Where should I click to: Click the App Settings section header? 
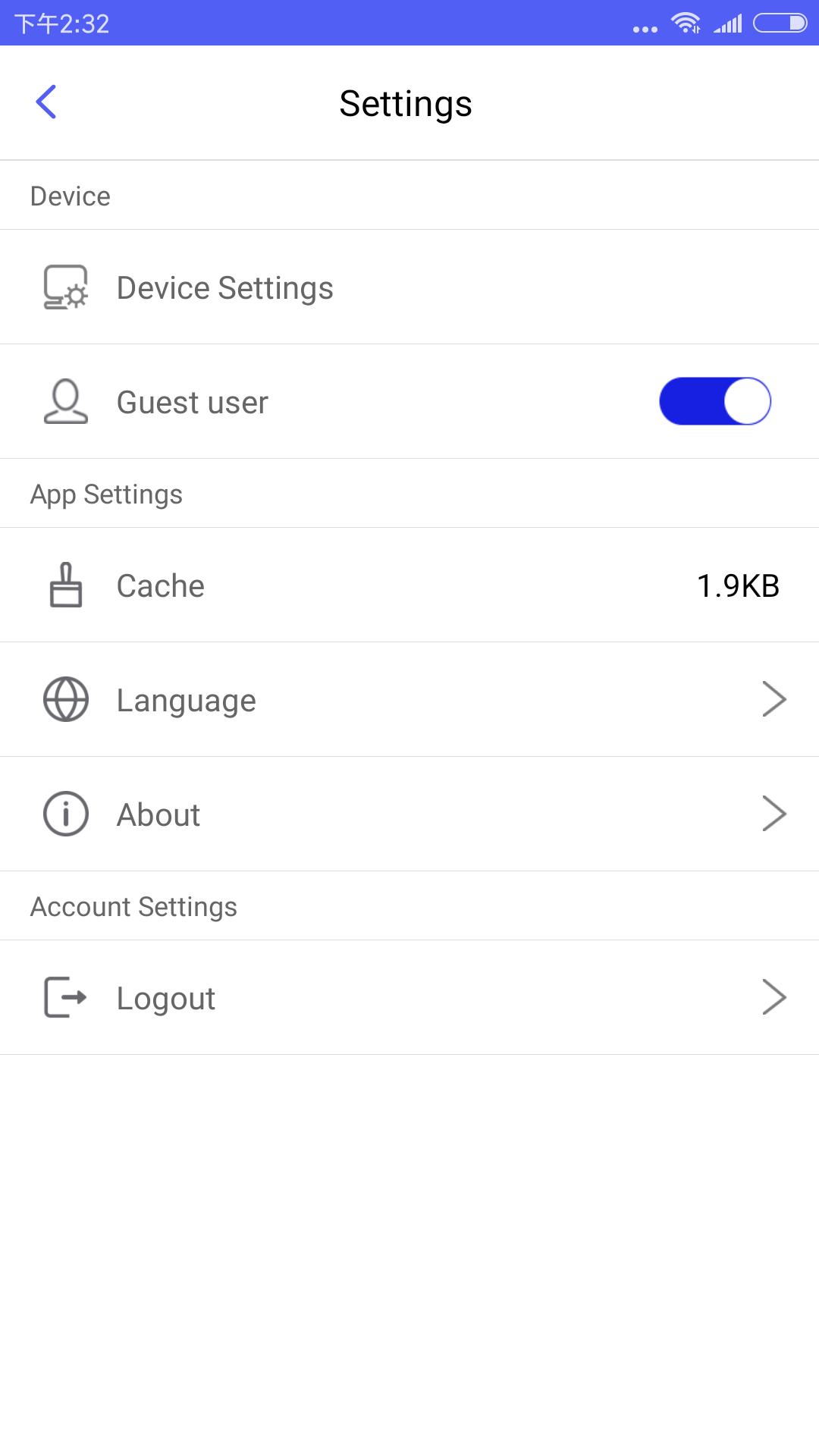coord(105,492)
